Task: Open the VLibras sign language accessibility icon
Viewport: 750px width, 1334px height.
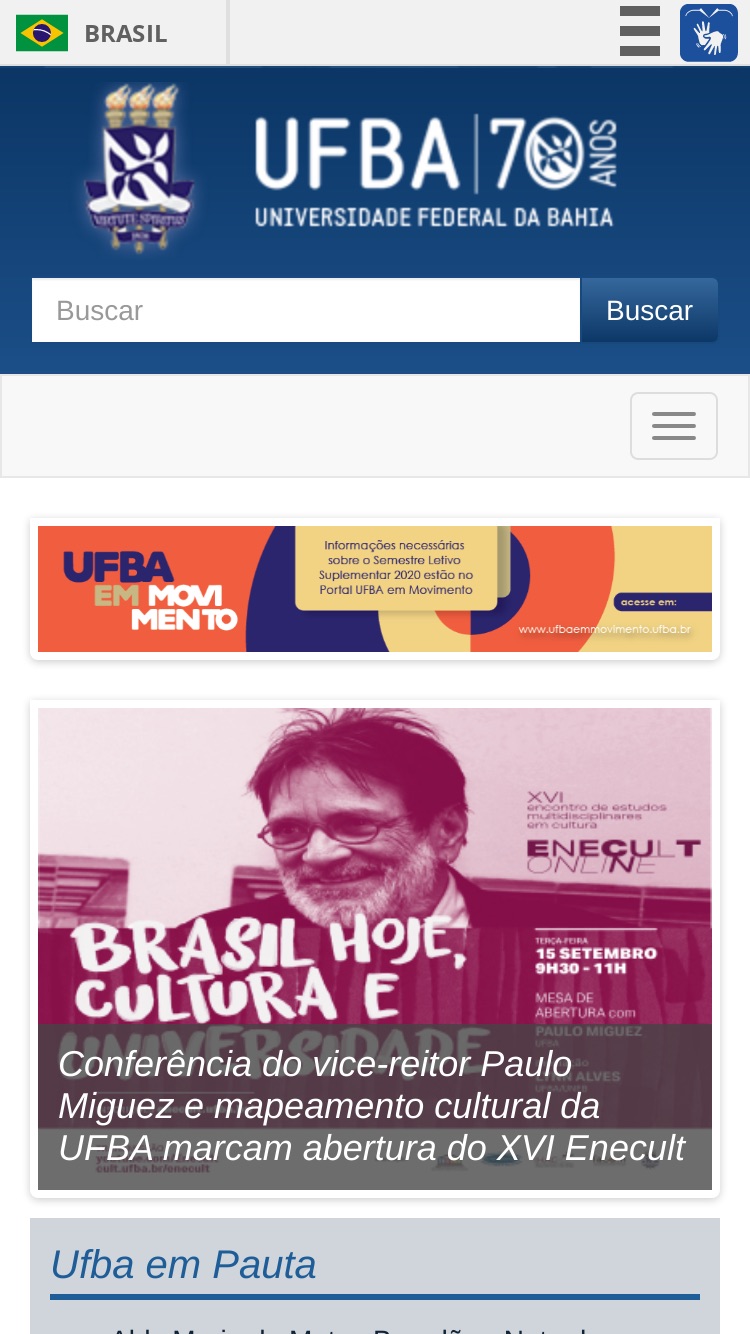Action: click(709, 33)
